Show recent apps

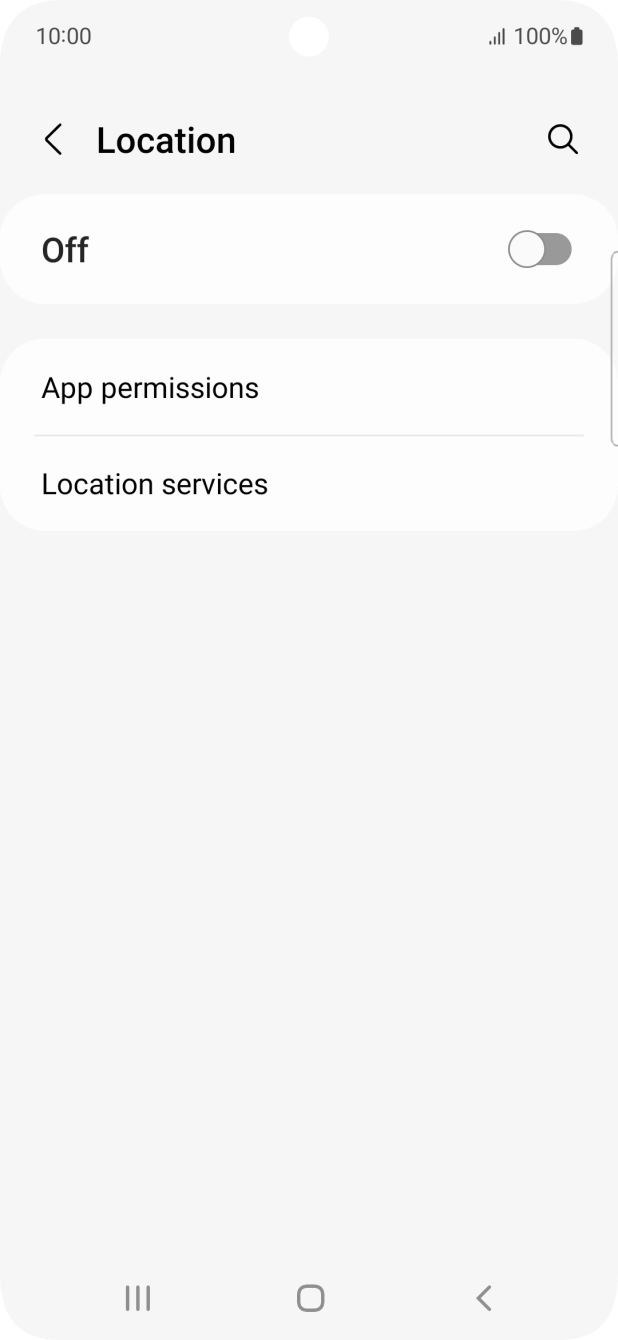click(138, 1298)
